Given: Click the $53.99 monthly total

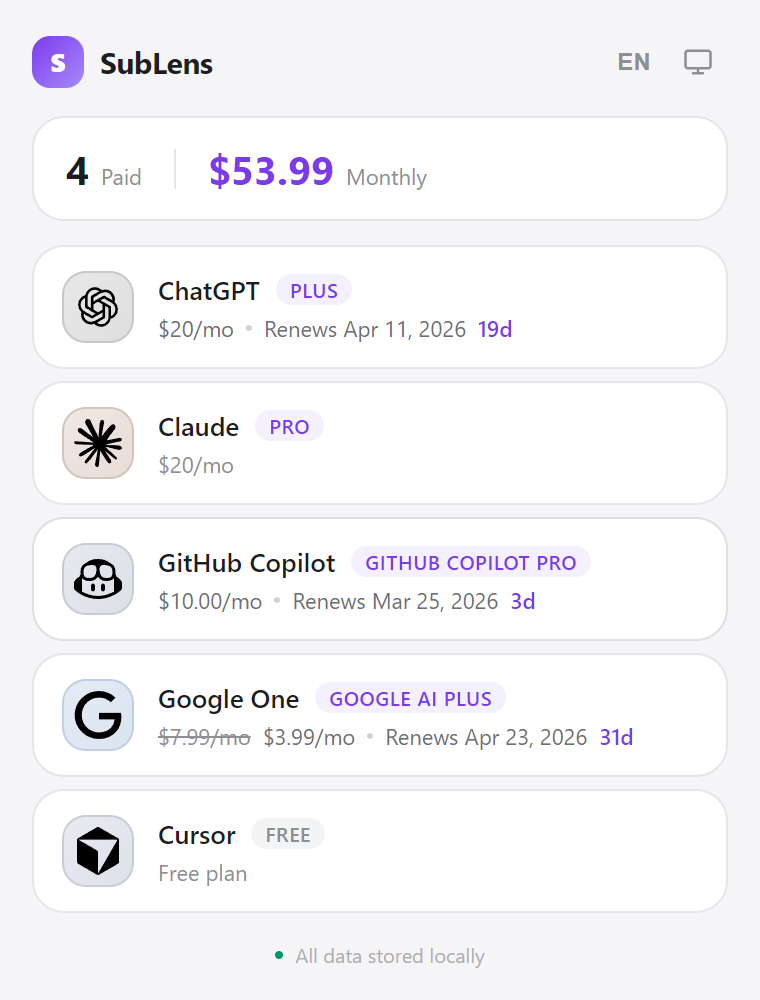Looking at the screenshot, I should pos(271,171).
